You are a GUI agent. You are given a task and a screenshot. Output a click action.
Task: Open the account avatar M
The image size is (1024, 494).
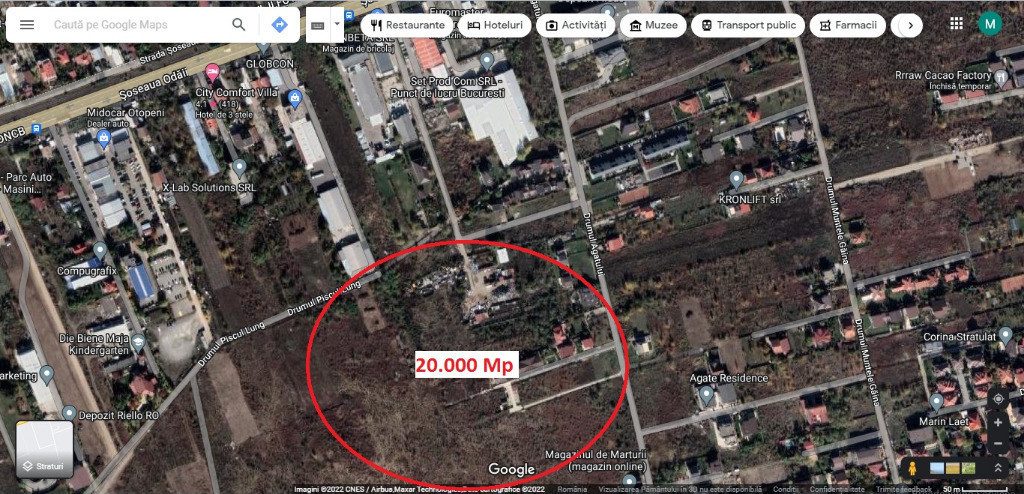pyautogui.click(x=990, y=24)
